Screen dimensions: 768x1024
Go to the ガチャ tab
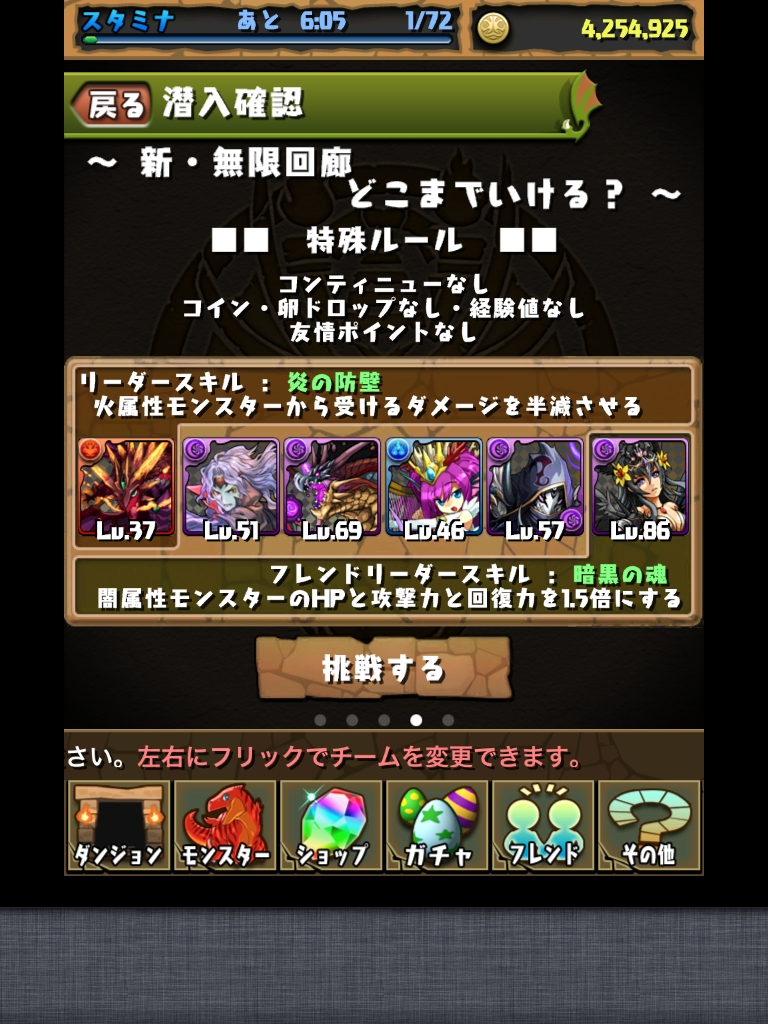(x=437, y=827)
